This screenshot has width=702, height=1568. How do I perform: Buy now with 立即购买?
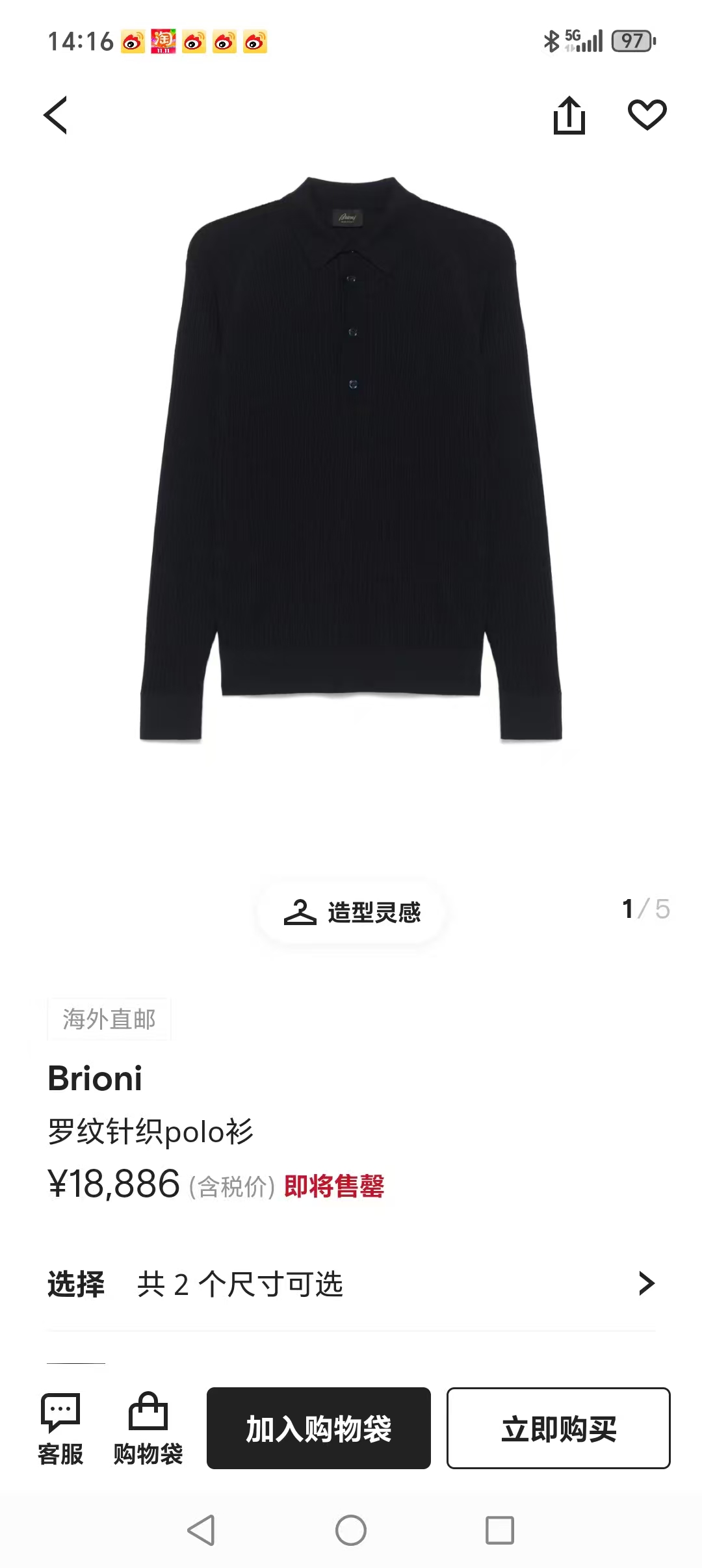(x=558, y=1428)
